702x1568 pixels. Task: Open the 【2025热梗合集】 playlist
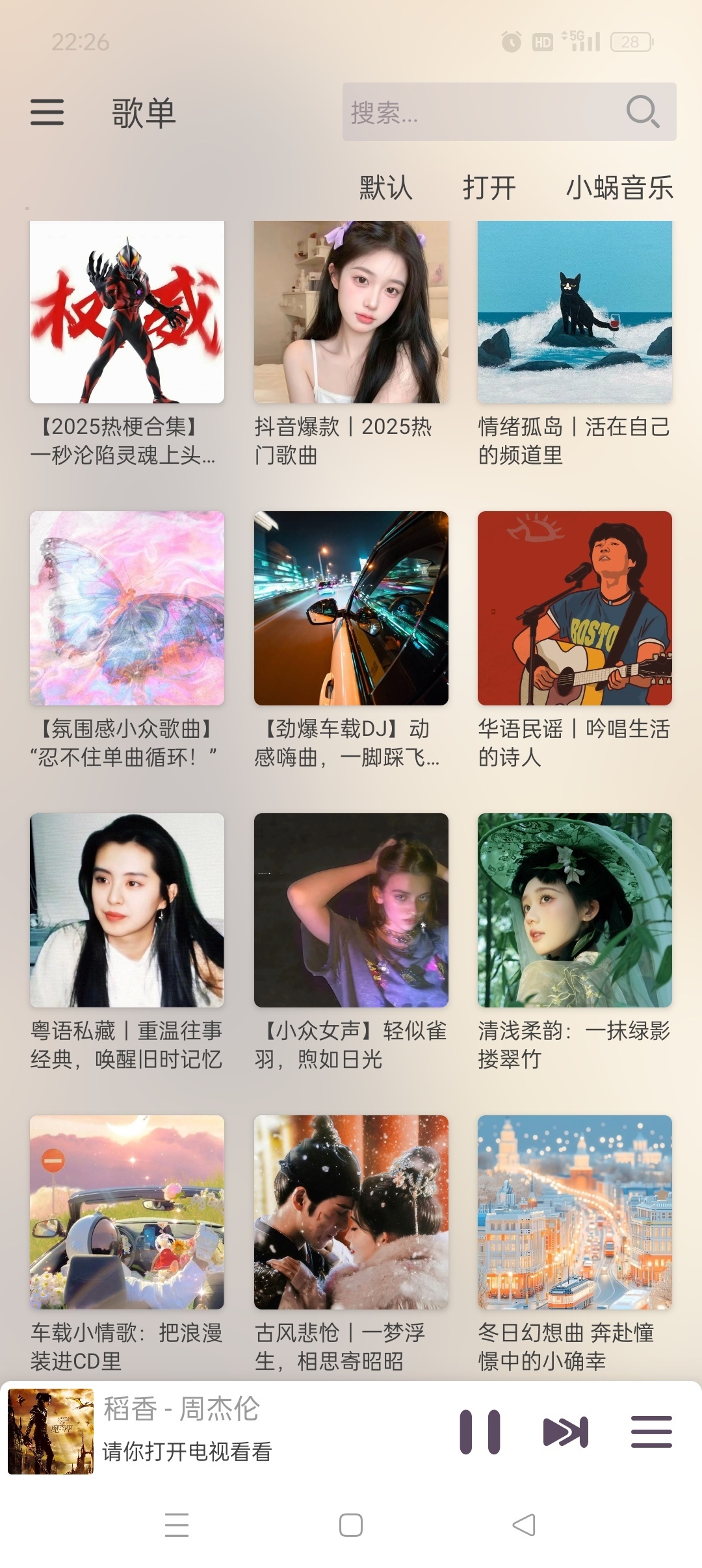click(127, 312)
